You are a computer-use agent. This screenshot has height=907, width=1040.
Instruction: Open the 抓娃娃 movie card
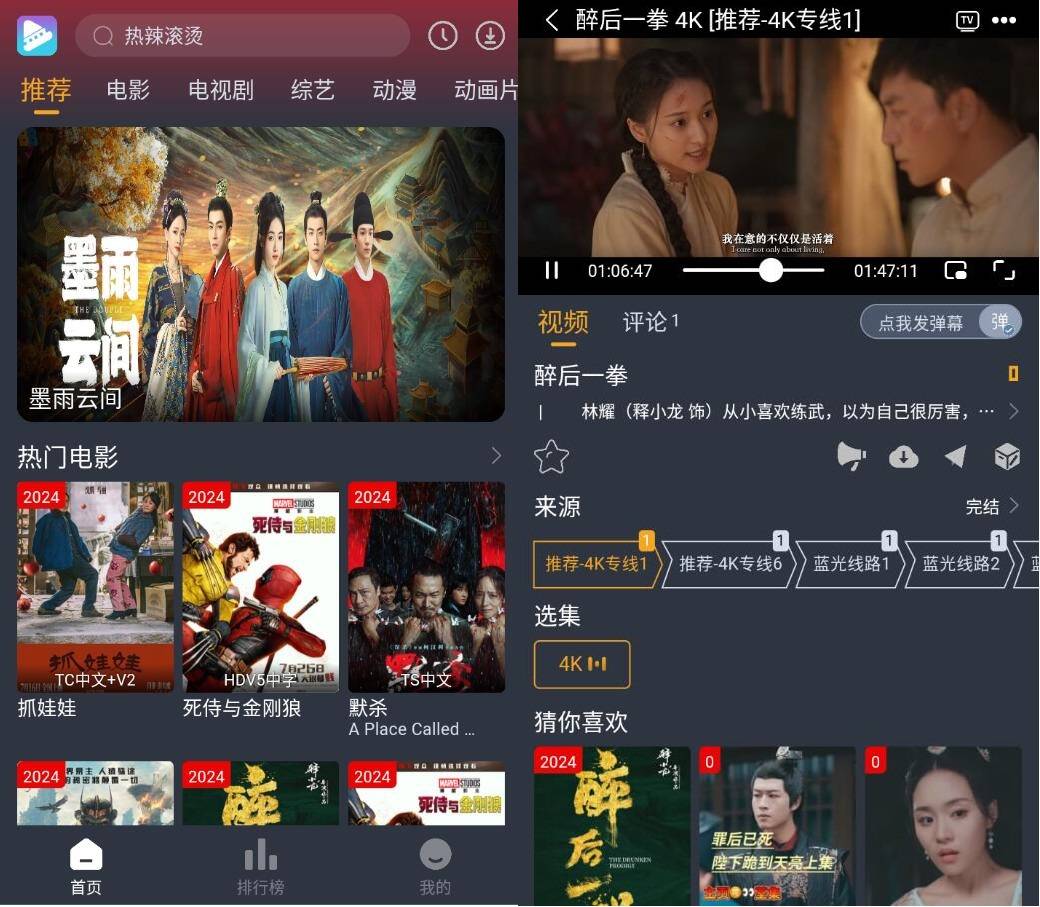95,588
